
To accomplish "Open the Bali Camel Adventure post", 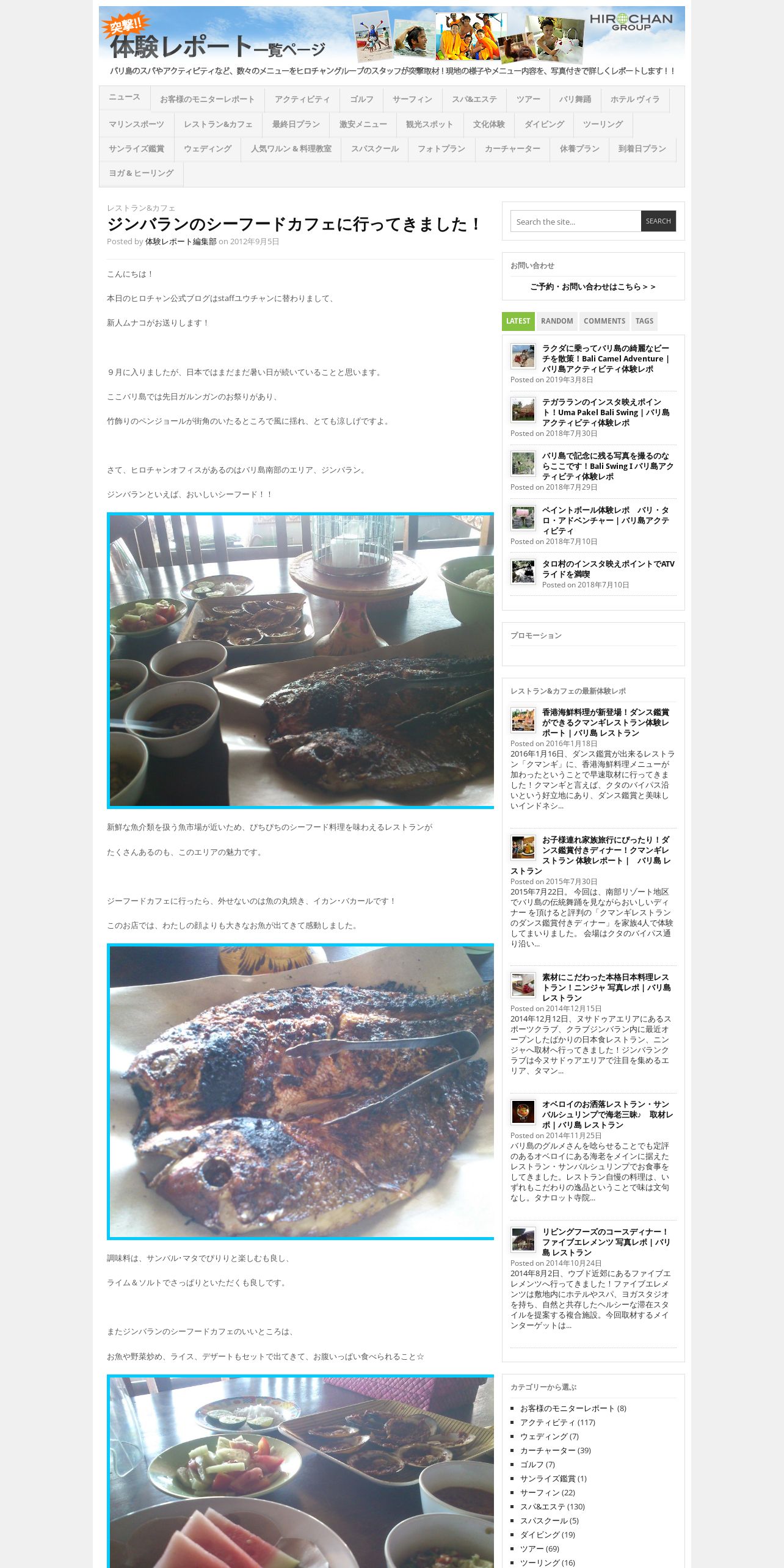I will [606, 359].
